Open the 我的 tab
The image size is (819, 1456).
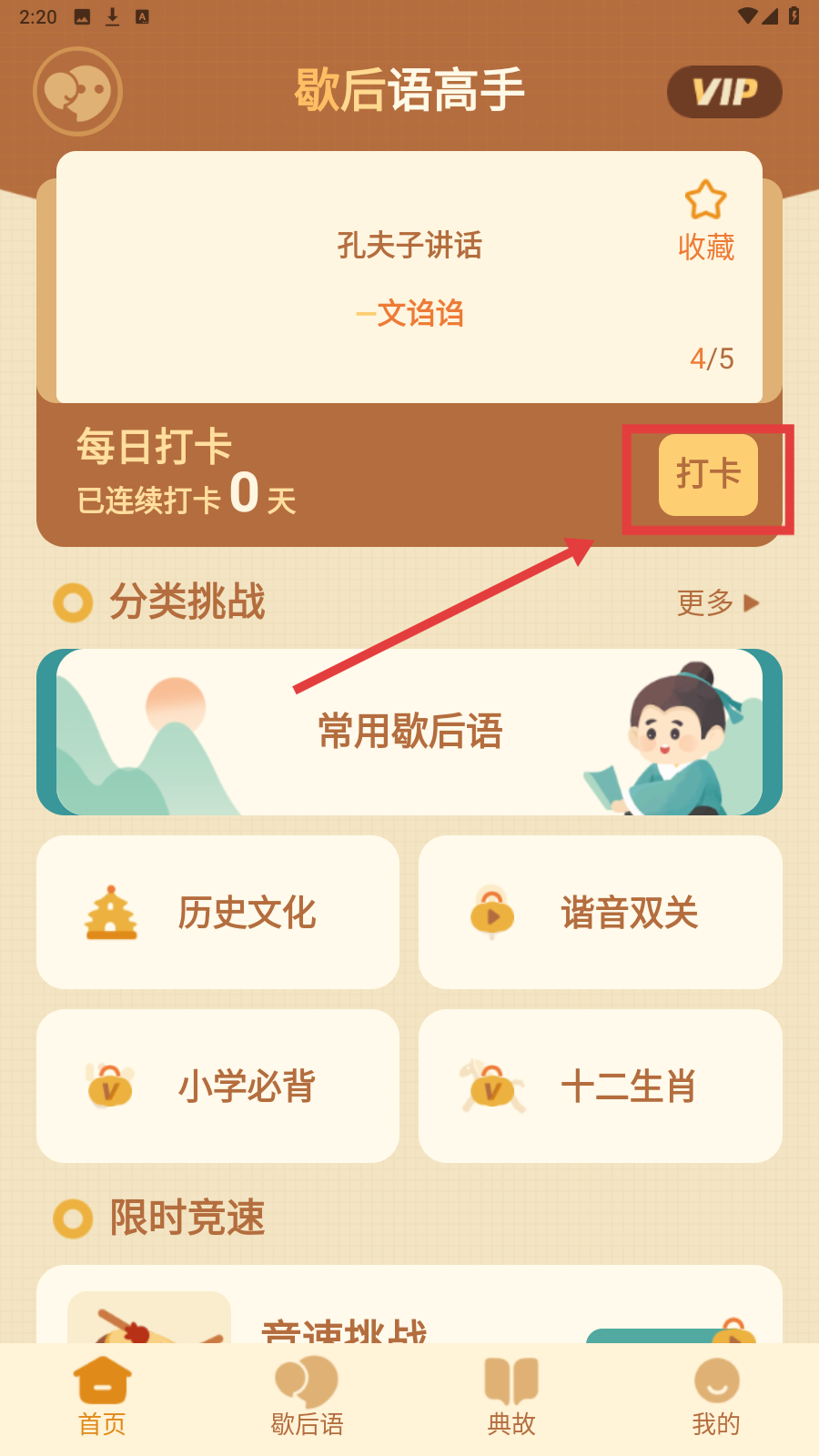[x=716, y=1398]
